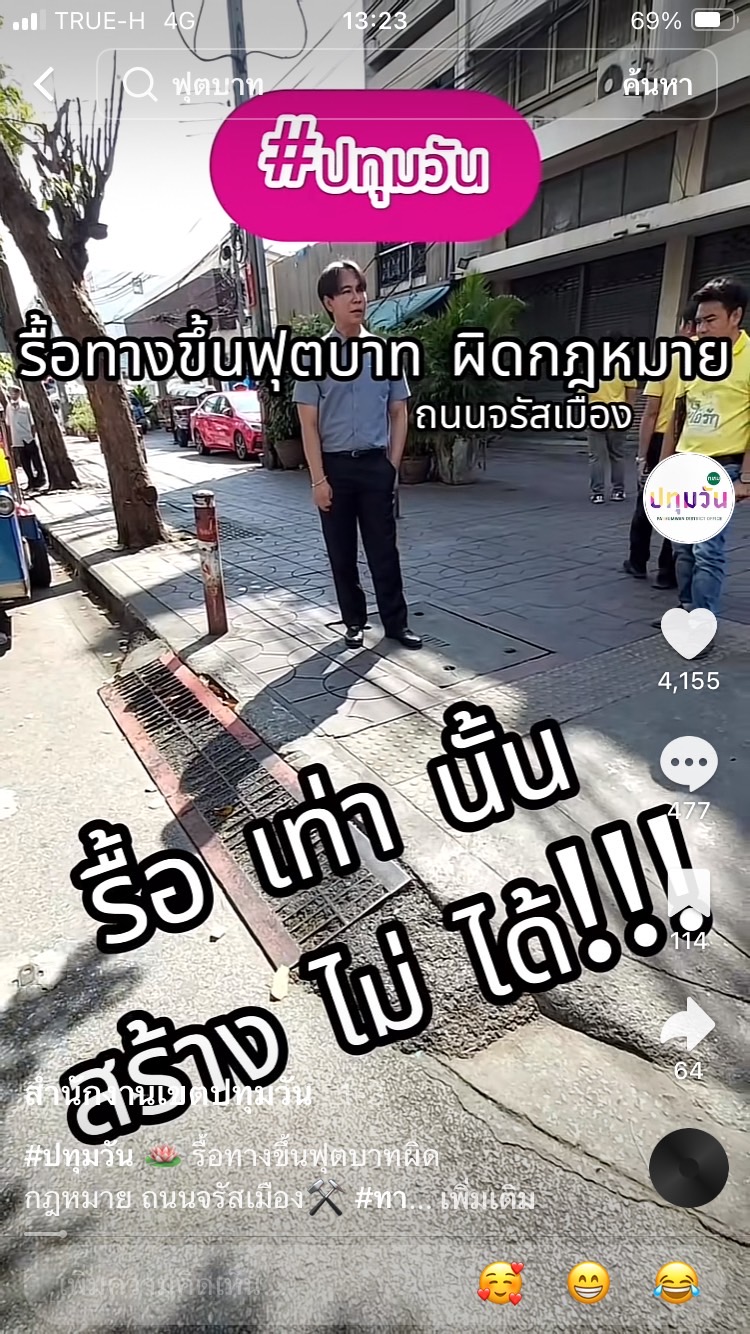750x1334 pixels.
Task: Like this video with the heart icon
Action: pyautogui.click(x=688, y=635)
